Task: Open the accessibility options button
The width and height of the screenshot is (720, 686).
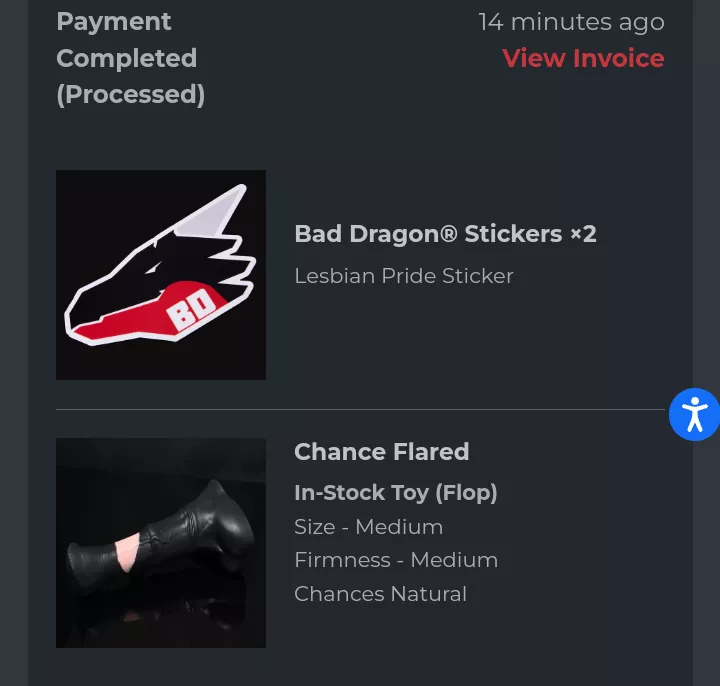Action: coord(694,414)
